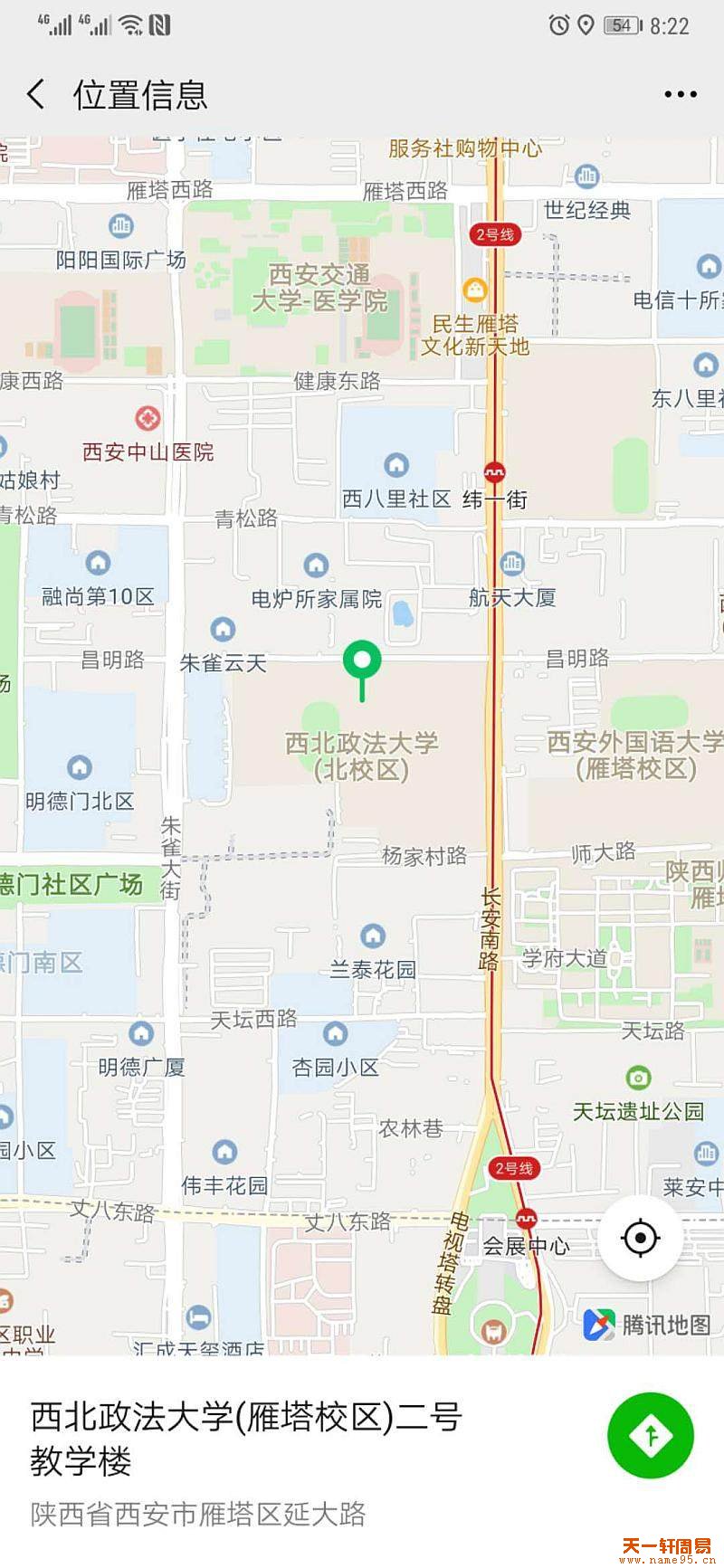This screenshot has width=724, height=1568.
Task: Select the 会展中心 metro station icon
Action: 526,1218
